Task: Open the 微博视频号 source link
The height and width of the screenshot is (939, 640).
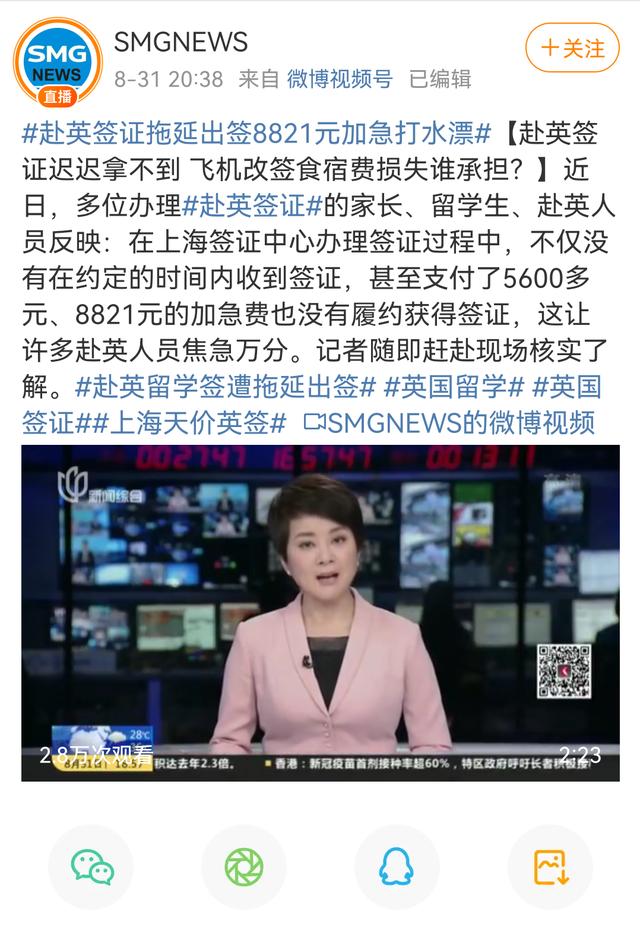Action: [340, 78]
